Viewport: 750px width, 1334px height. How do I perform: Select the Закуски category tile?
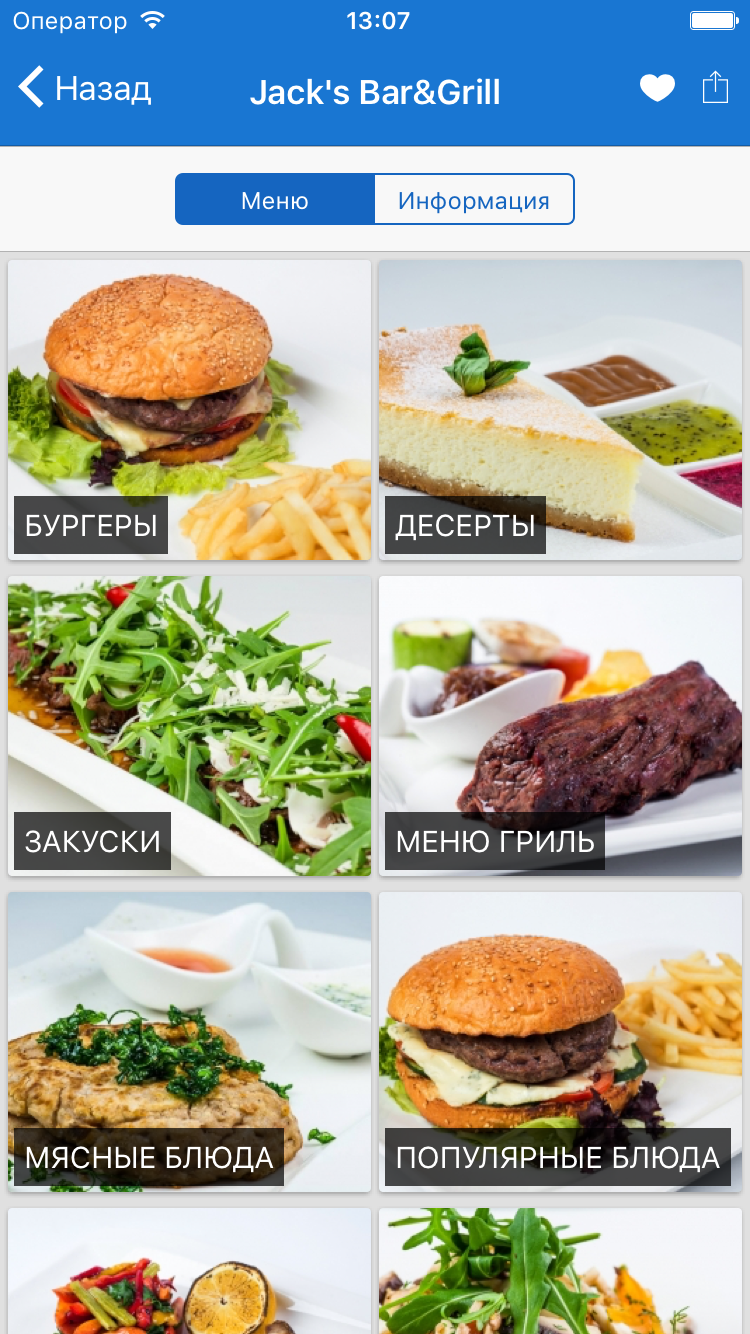(x=189, y=726)
